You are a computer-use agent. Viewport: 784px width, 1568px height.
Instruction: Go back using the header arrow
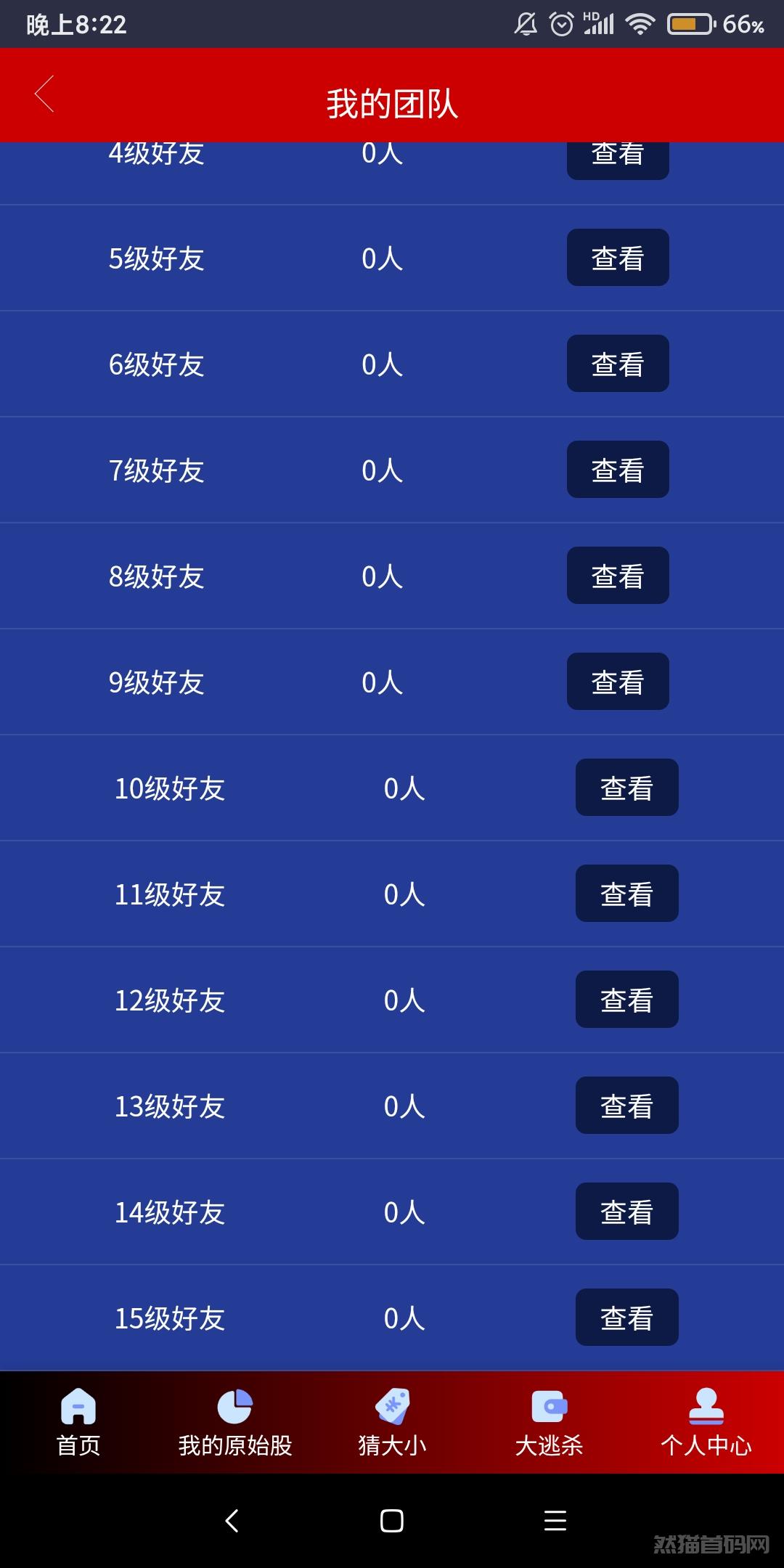[x=44, y=94]
